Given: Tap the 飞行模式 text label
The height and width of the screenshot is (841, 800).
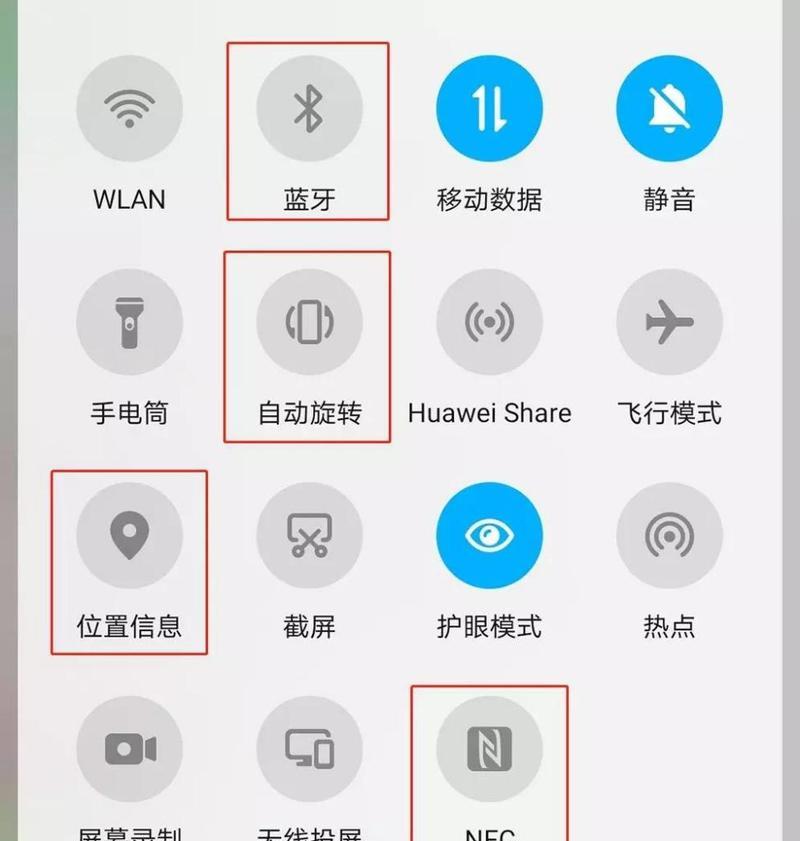Looking at the screenshot, I should (669, 412).
